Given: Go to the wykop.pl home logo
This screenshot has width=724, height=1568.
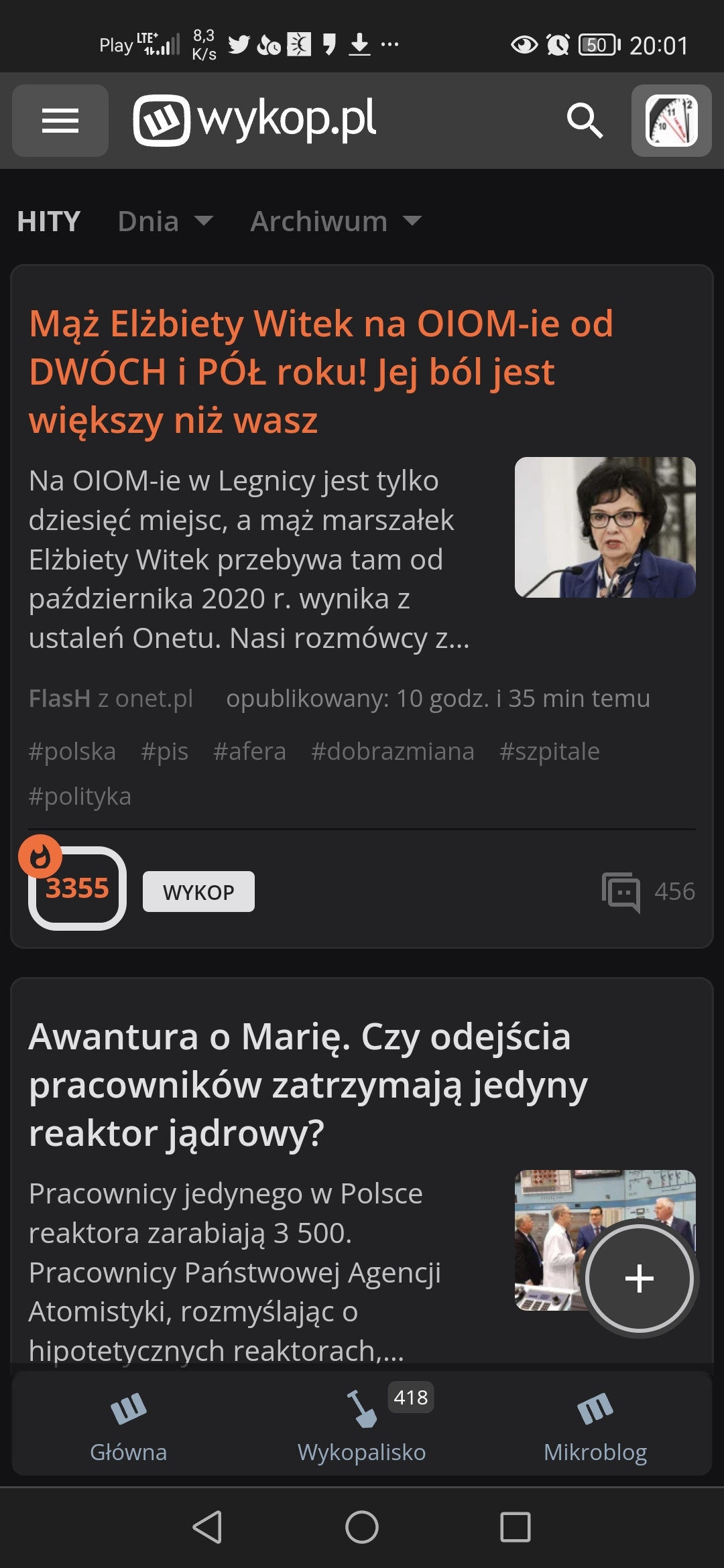Looking at the screenshot, I should tap(255, 121).
